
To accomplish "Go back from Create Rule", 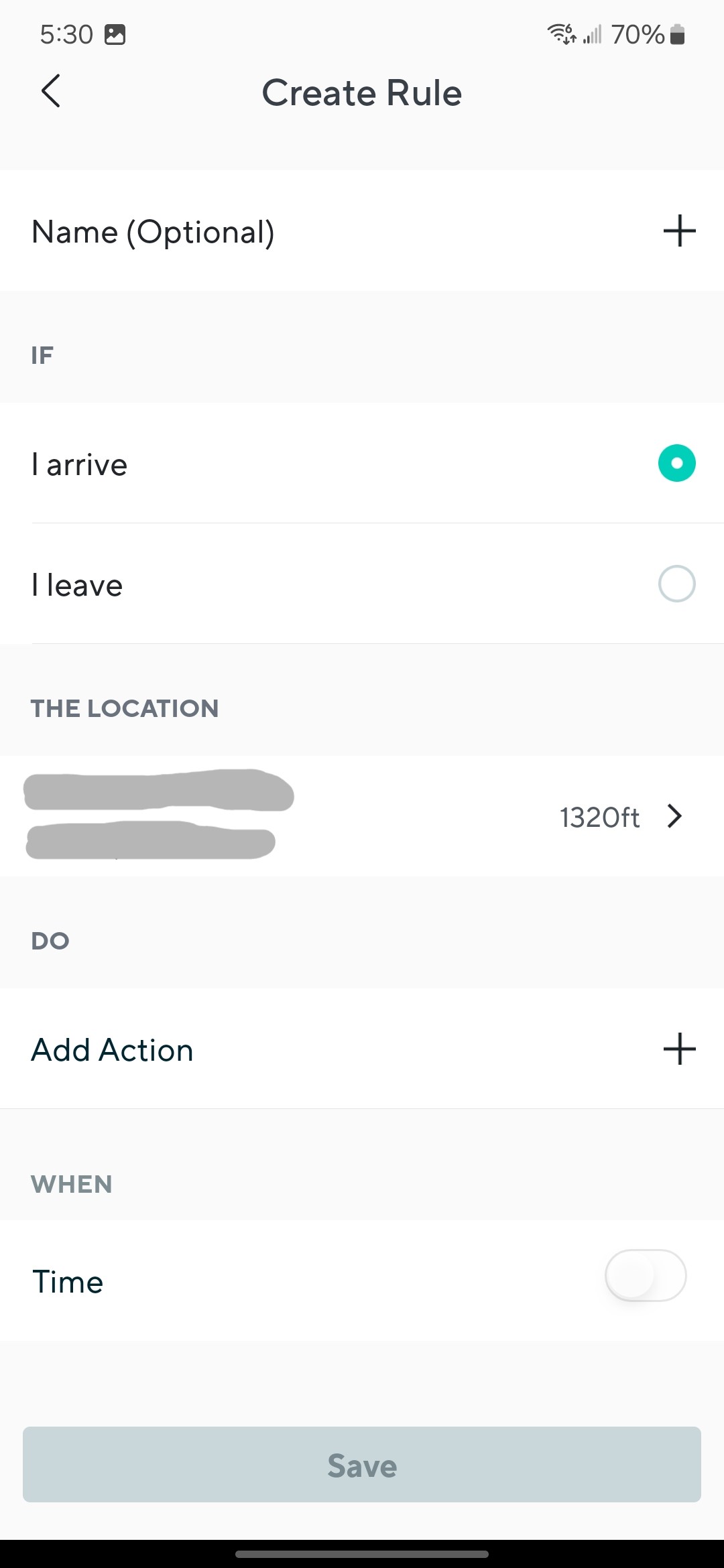I will (x=51, y=91).
